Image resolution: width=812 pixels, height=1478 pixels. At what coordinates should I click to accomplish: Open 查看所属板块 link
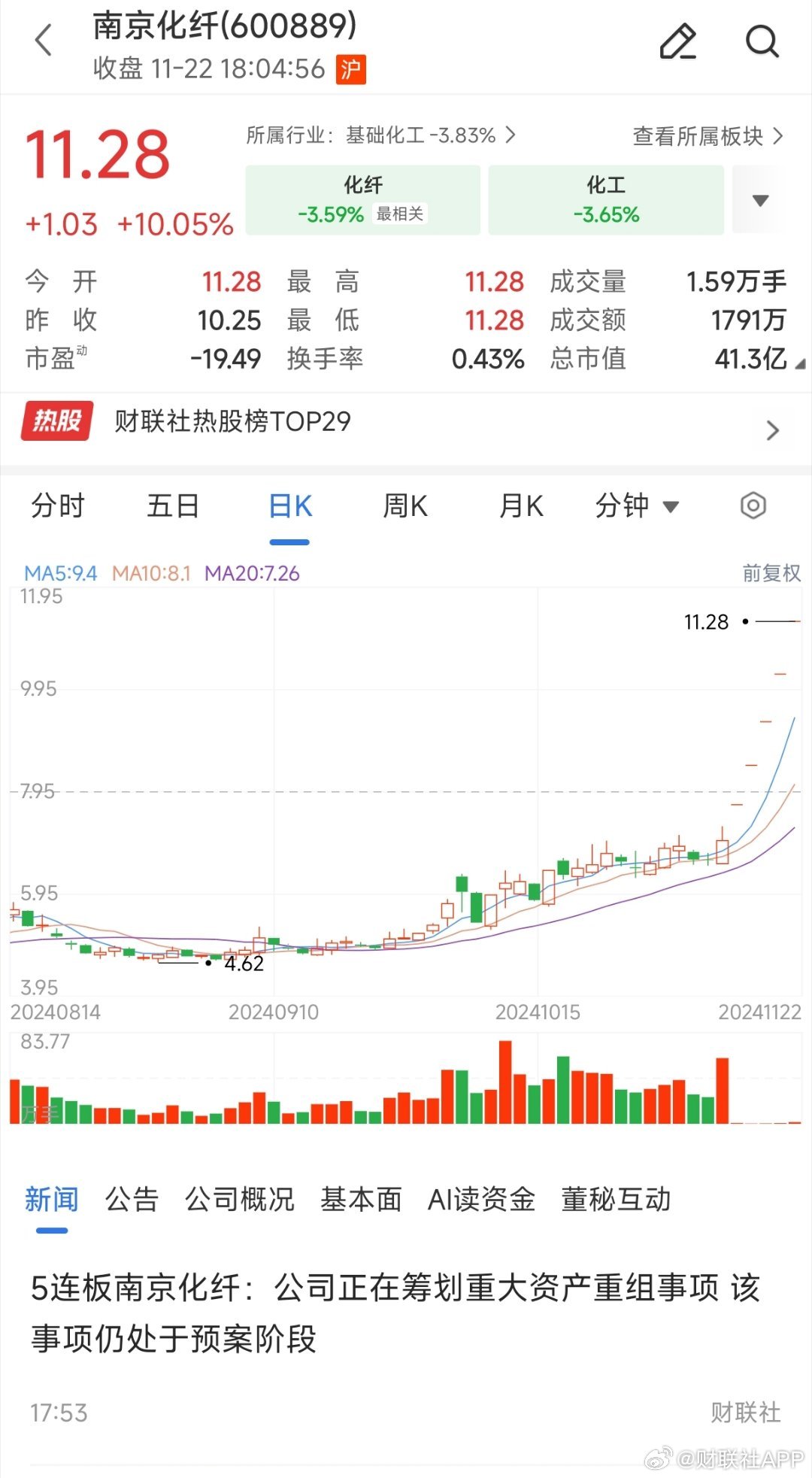707,136
